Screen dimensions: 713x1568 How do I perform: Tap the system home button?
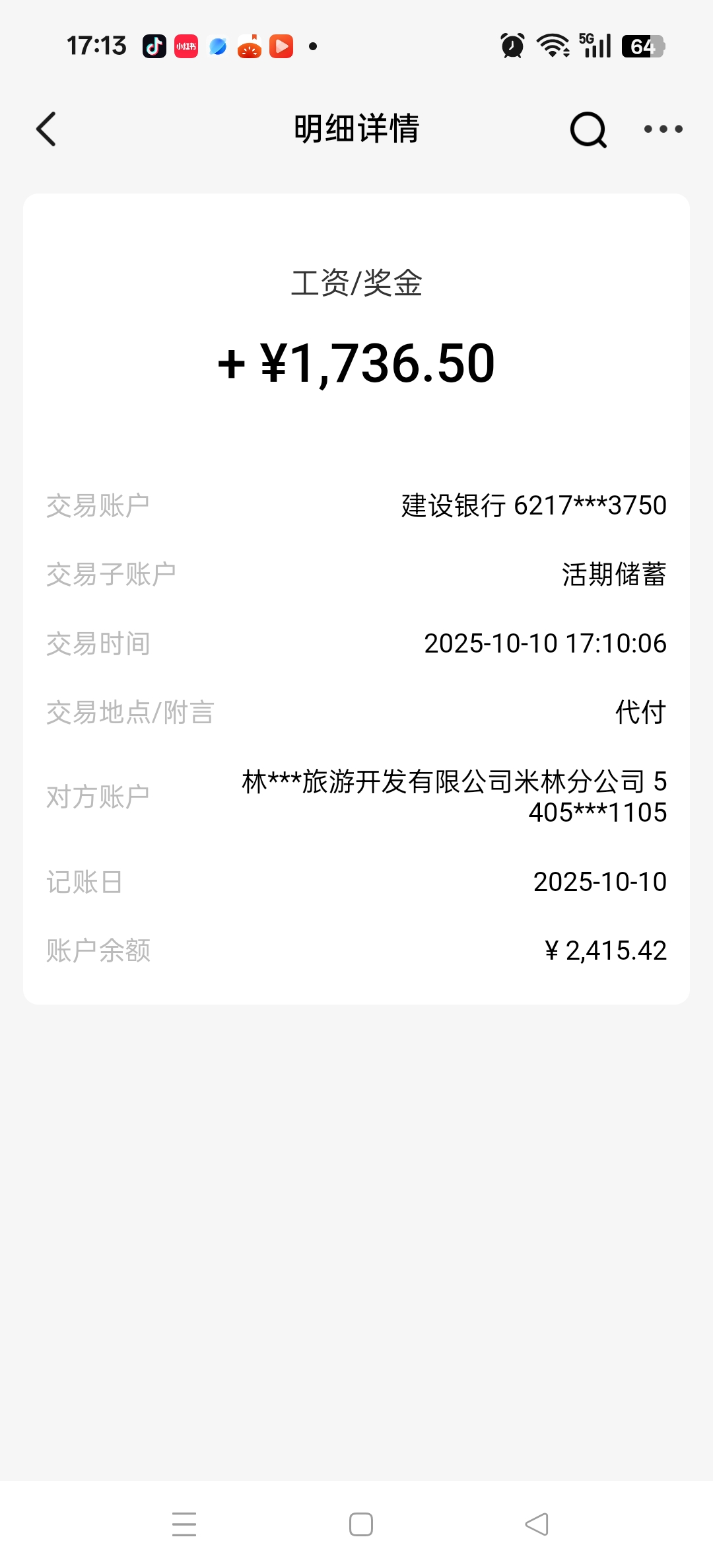360,1524
